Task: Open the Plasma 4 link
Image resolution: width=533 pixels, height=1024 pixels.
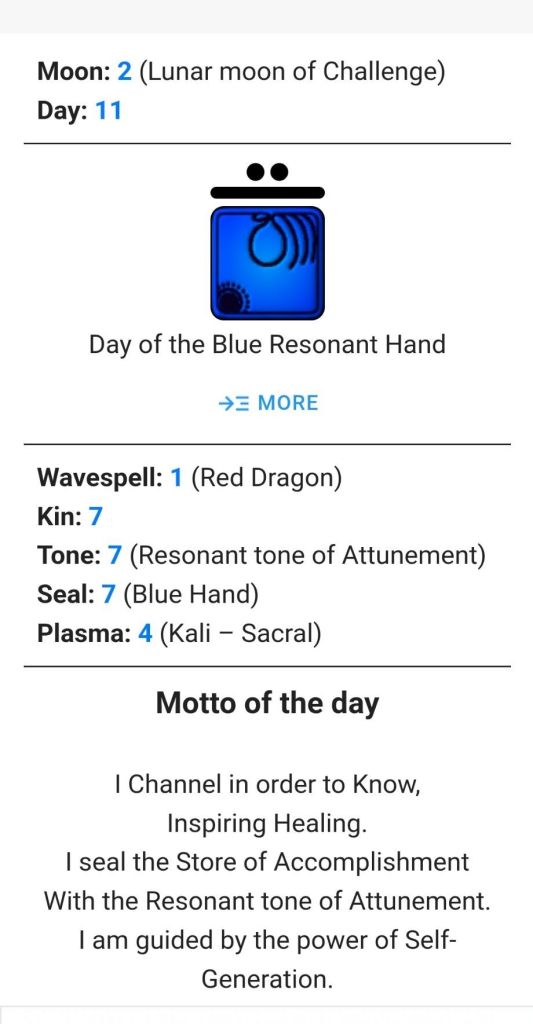Action: [x=145, y=633]
